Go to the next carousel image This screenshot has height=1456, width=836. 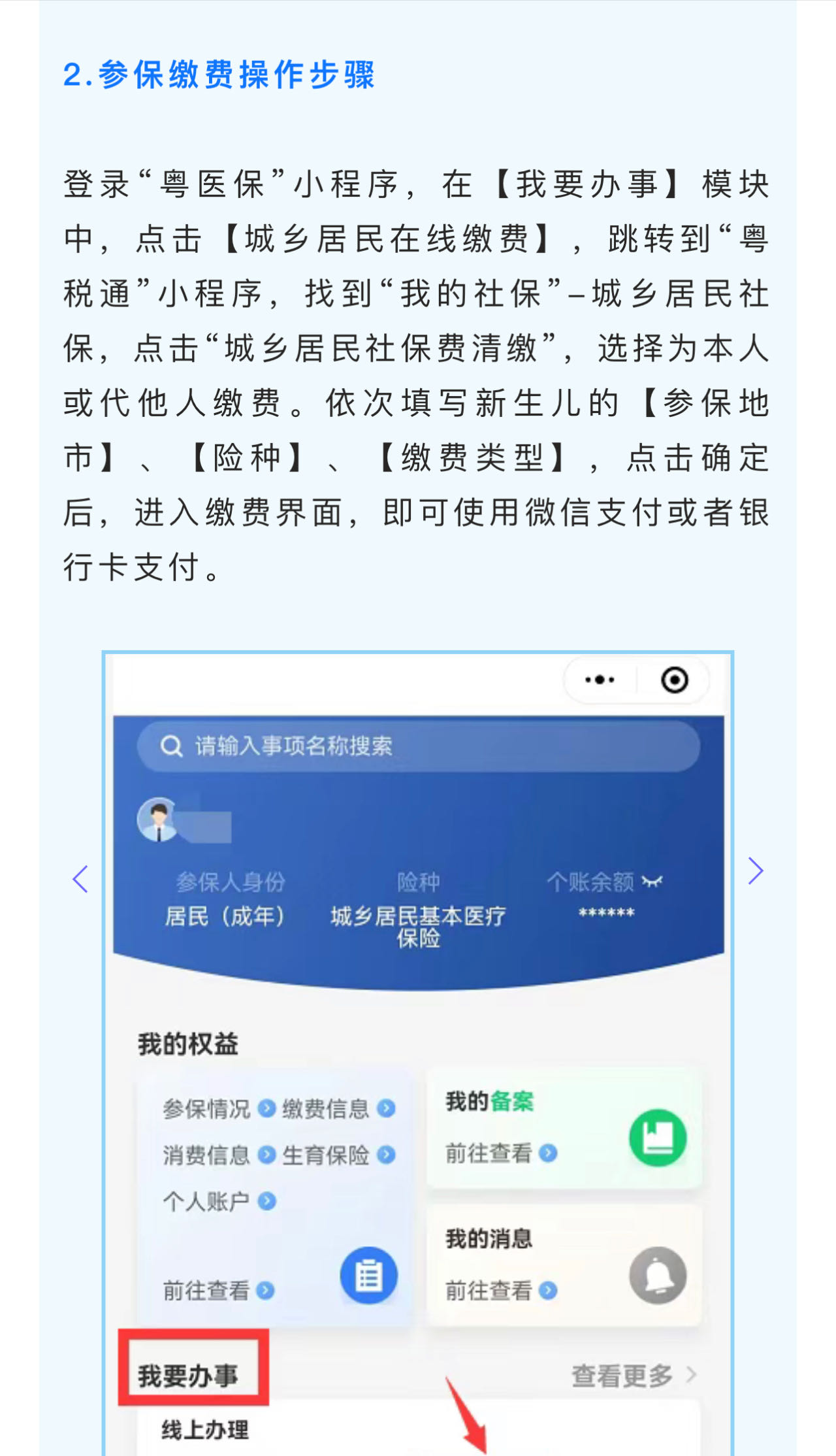click(x=755, y=871)
